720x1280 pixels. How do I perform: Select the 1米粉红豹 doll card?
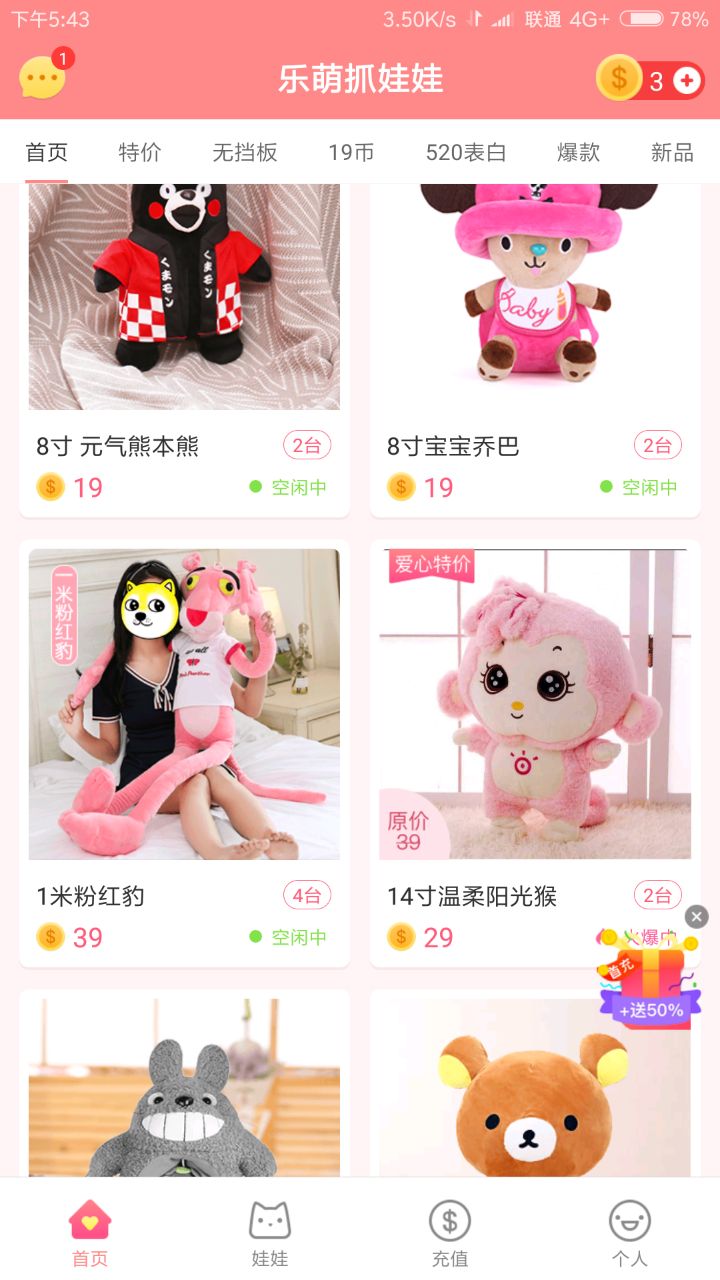184,750
